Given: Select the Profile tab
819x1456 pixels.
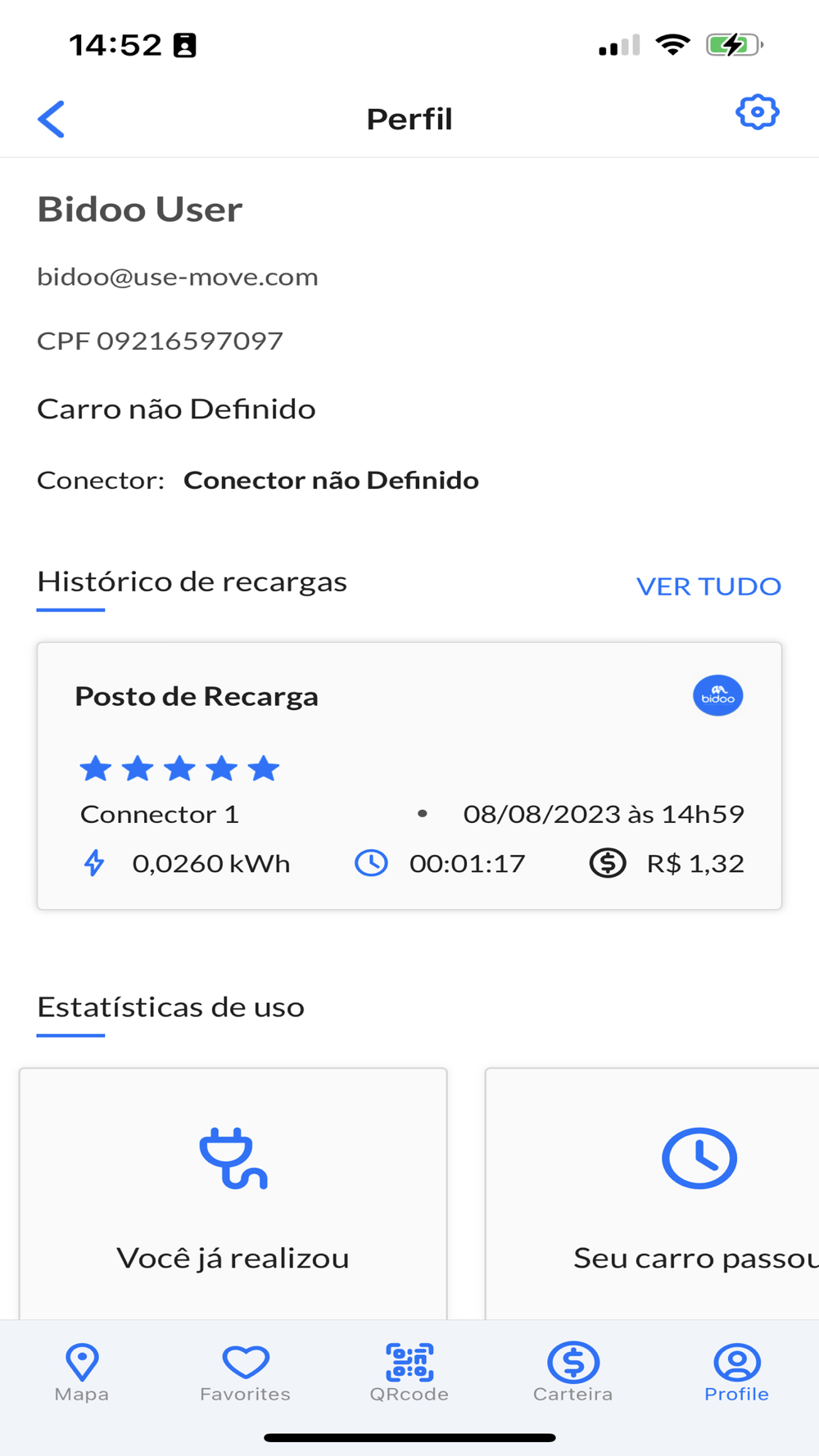Looking at the screenshot, I should click(736, 1373).
